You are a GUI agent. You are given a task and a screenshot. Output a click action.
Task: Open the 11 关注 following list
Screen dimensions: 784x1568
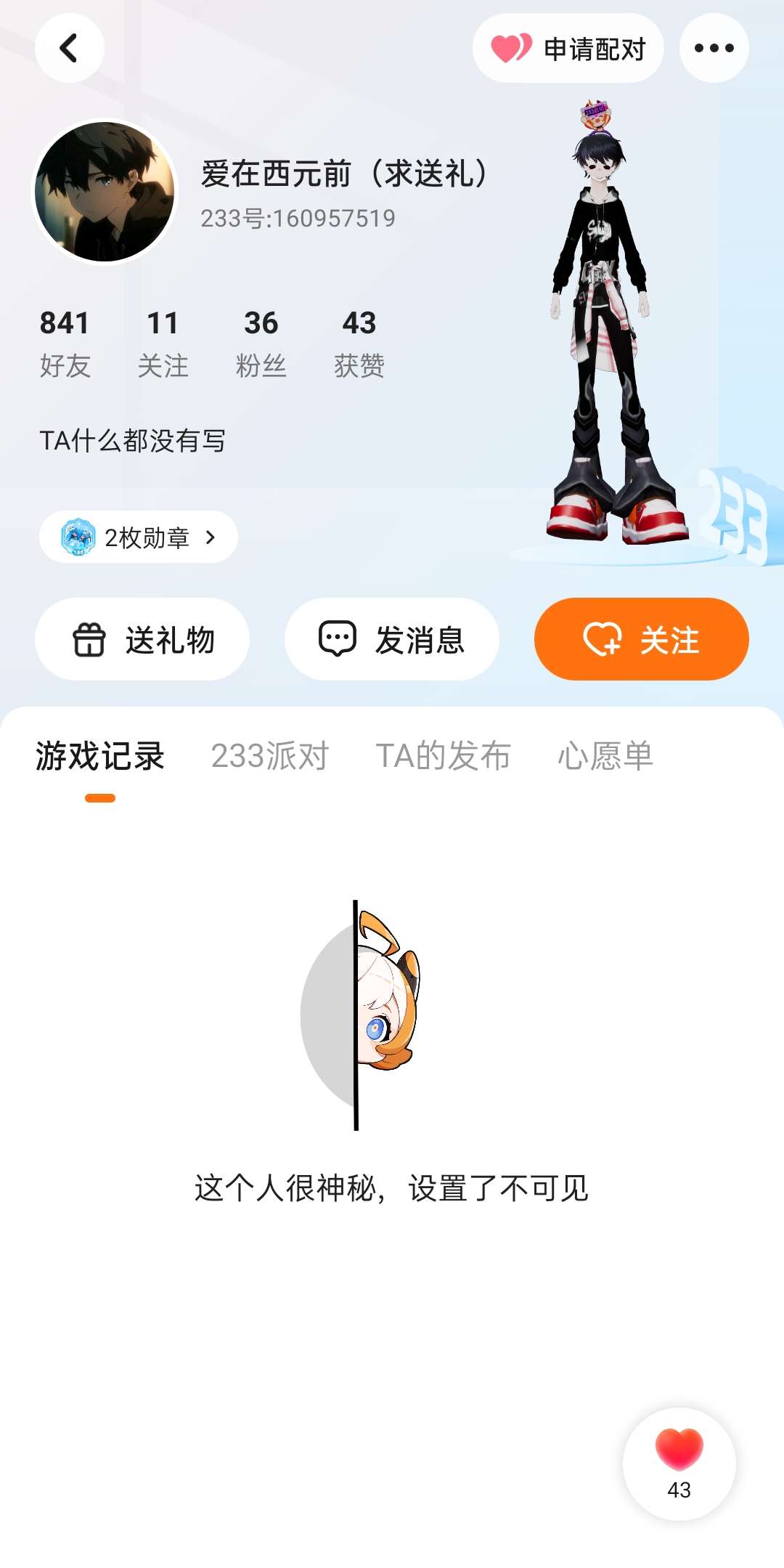(163, 344)
